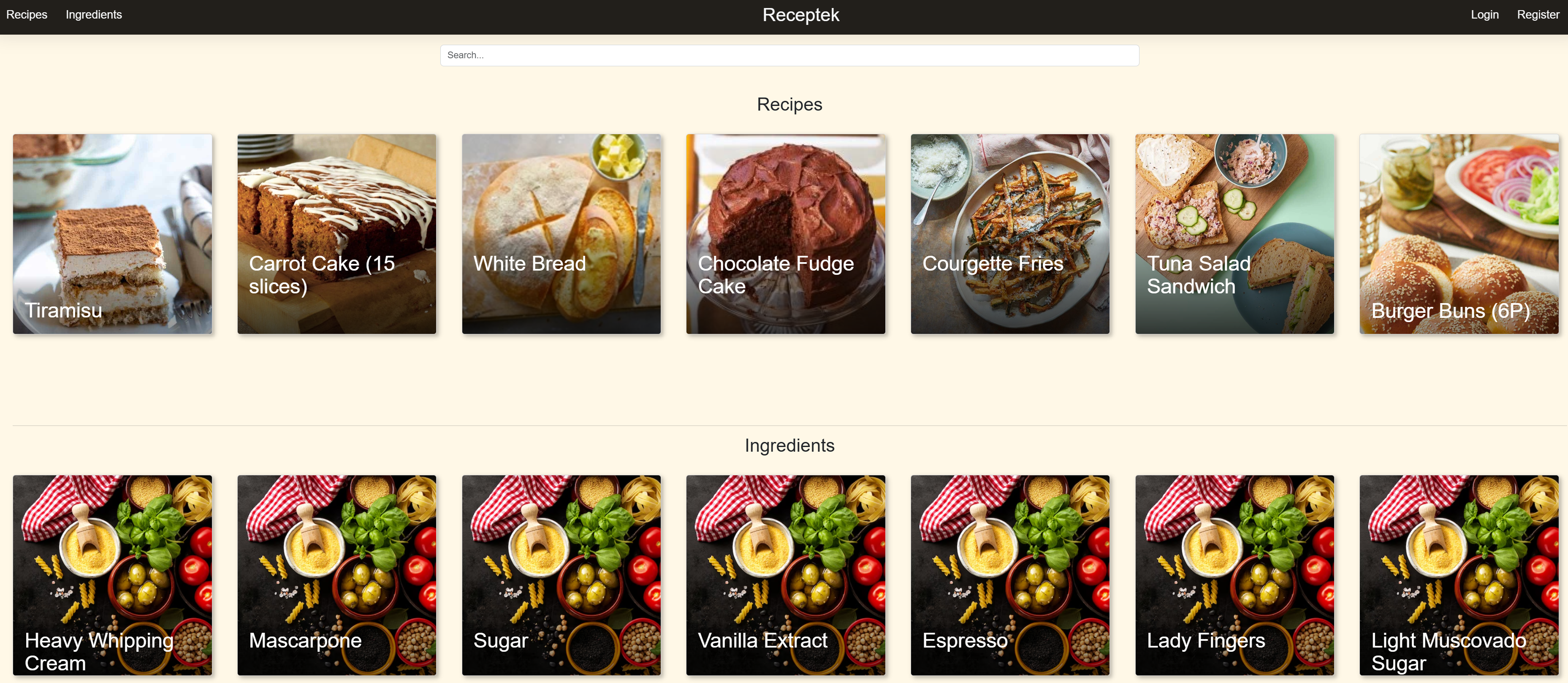Image resolution: width=1568 pixels, height=683 pixels.
Task: Select the Mascarpone ingredient card
Action: 336,575
